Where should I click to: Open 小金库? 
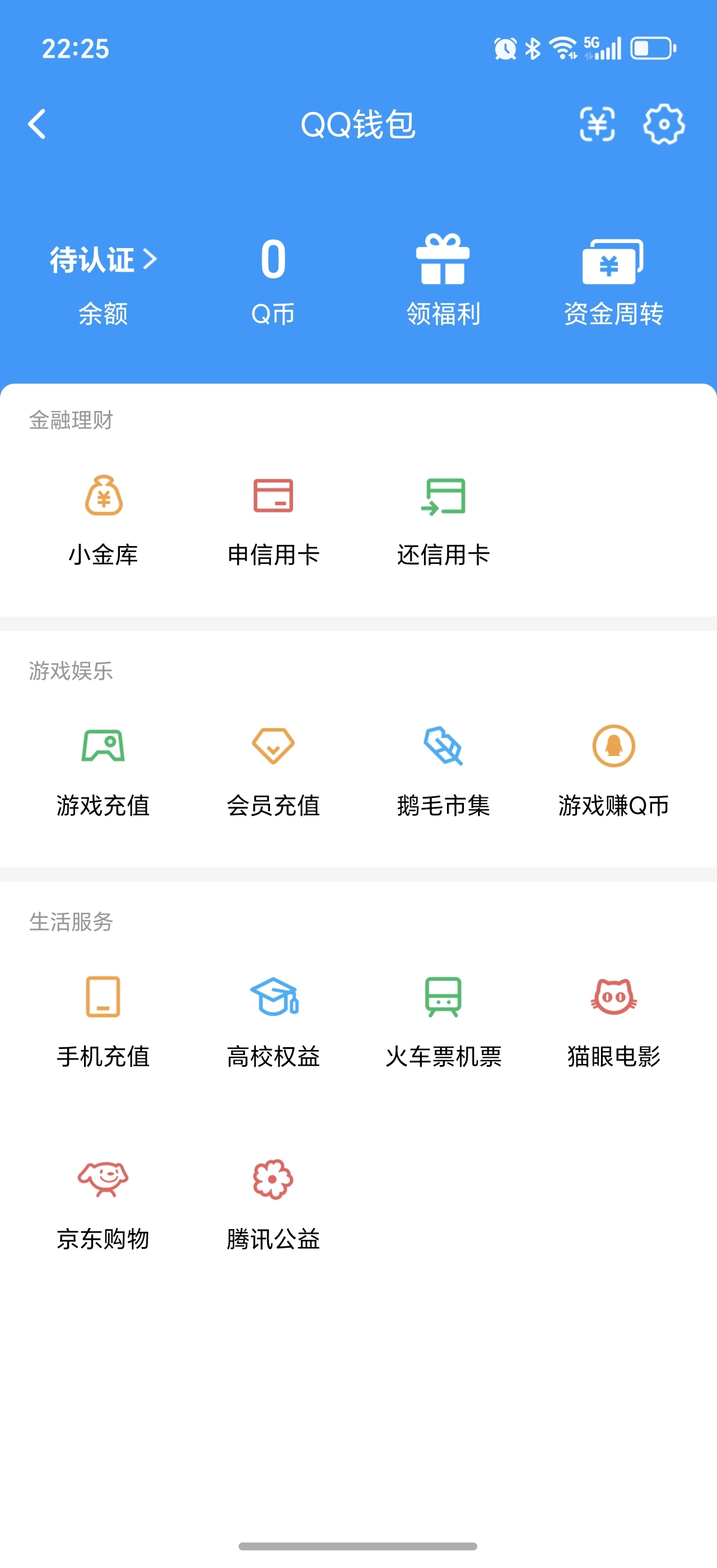click(104, 520)
